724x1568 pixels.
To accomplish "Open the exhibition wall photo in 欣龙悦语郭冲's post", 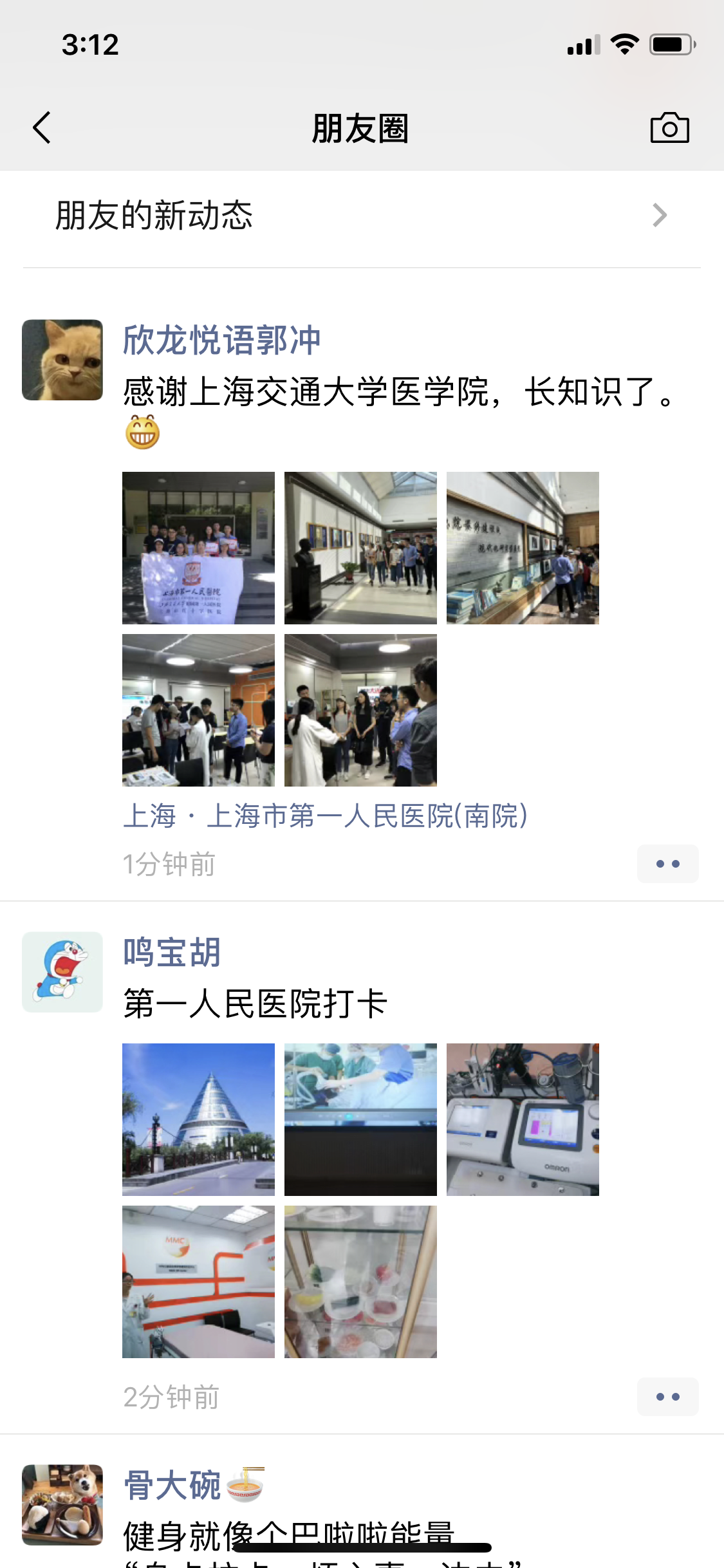I will (x=523, y=548).
